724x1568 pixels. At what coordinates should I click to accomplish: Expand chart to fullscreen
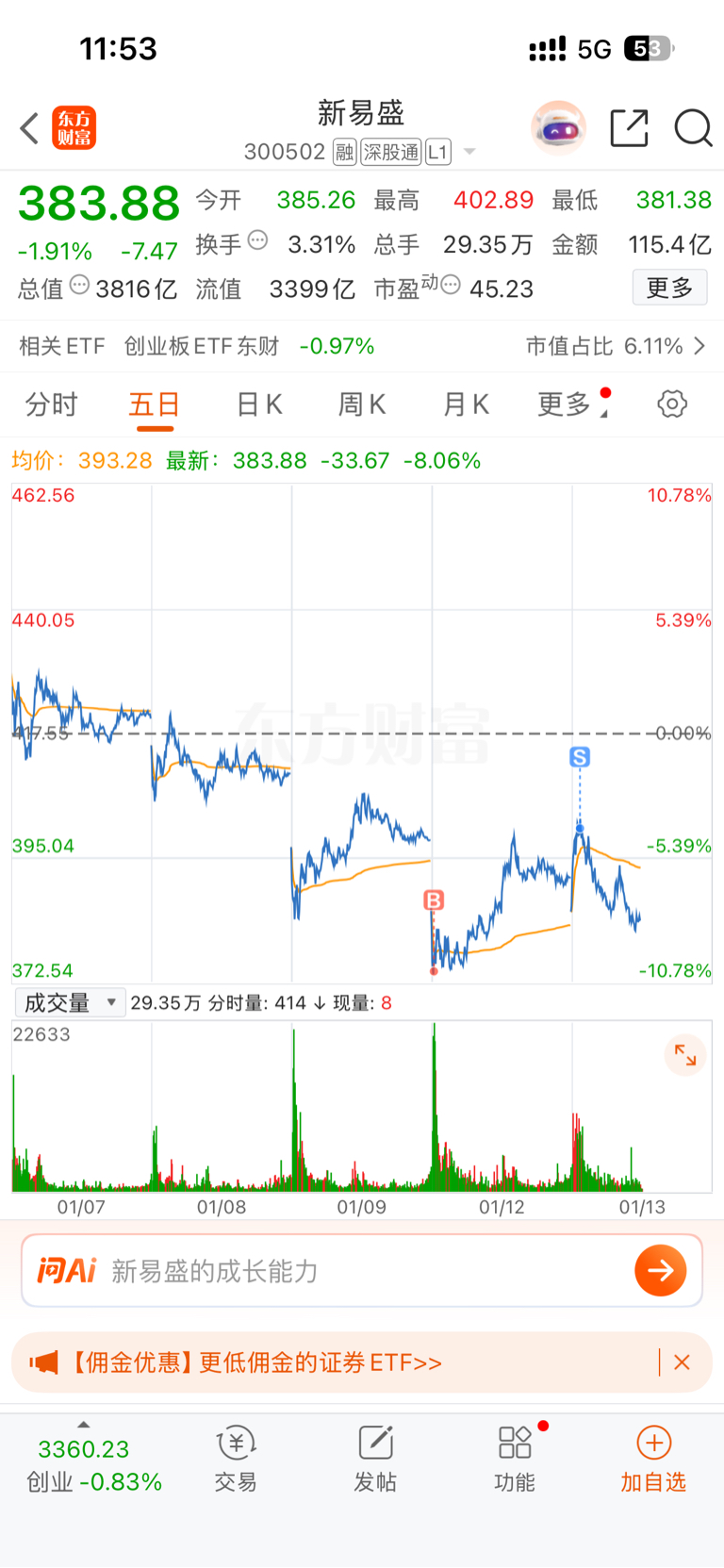[x=685, y=1056]
